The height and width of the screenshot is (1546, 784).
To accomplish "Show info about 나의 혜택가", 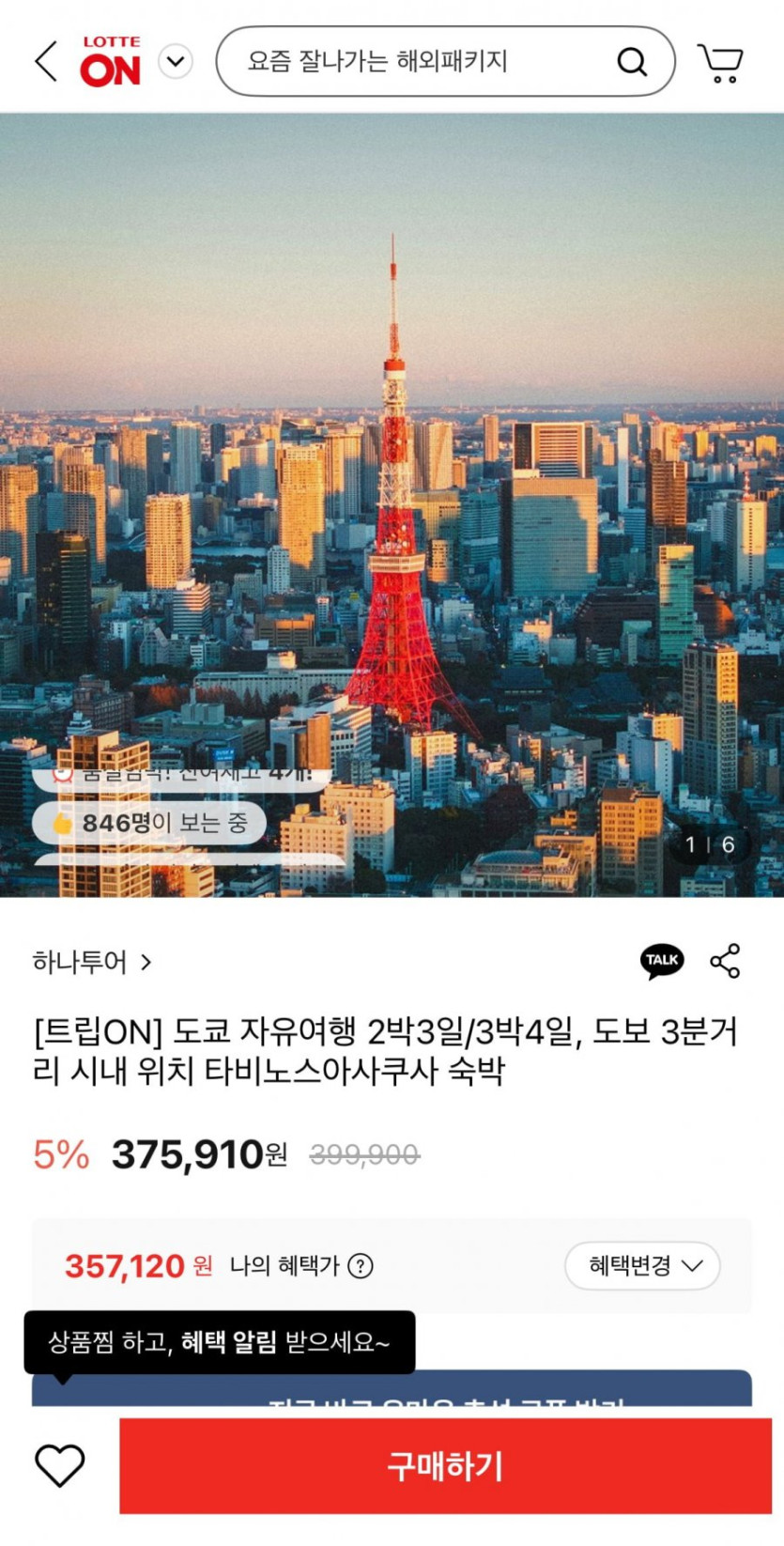I will [361, 1266].
